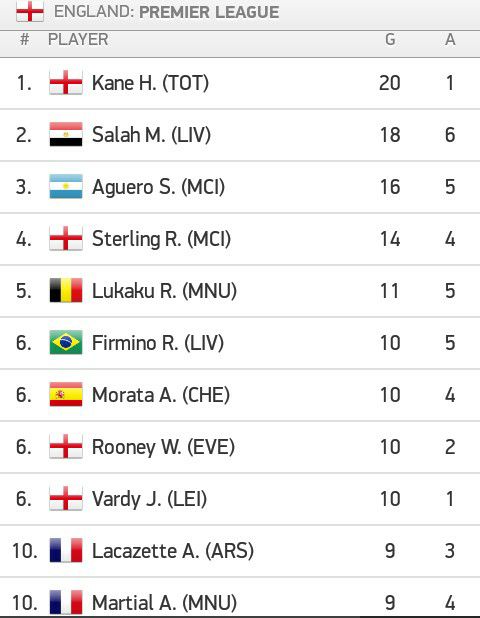Open Firmino R. player row
480x618 pixels.
click(x=240, y=343)
